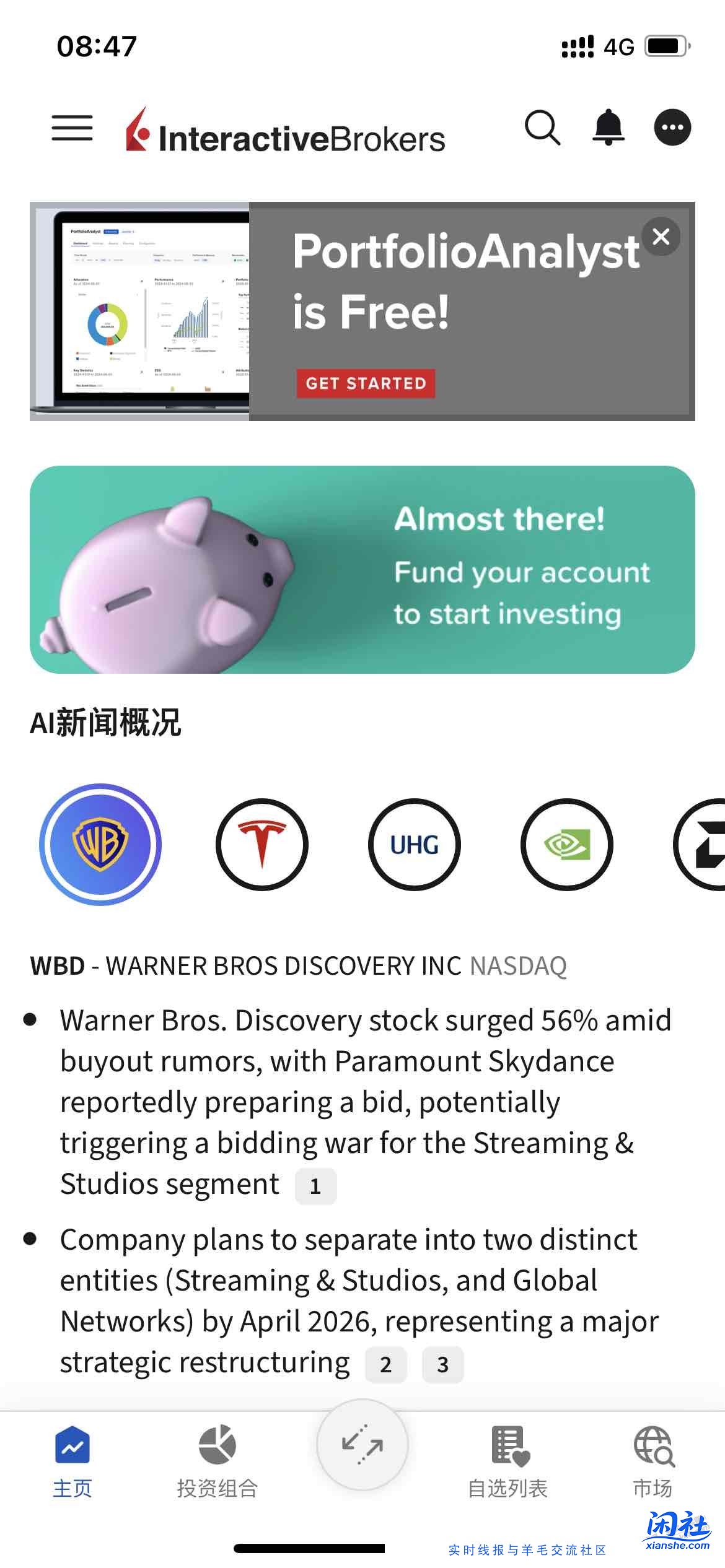
Task: Open citation 2 under the restructuring news
Action: coord(385,1364)
